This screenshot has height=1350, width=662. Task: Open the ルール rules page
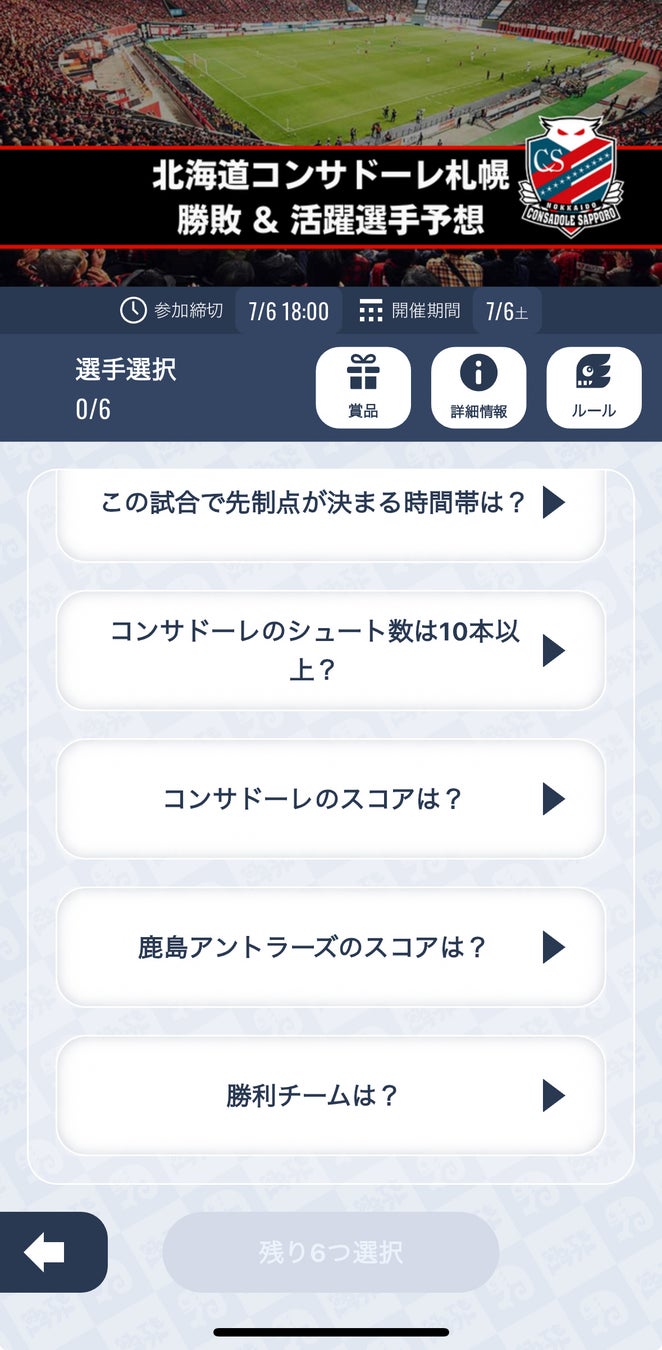coord(593,387)
